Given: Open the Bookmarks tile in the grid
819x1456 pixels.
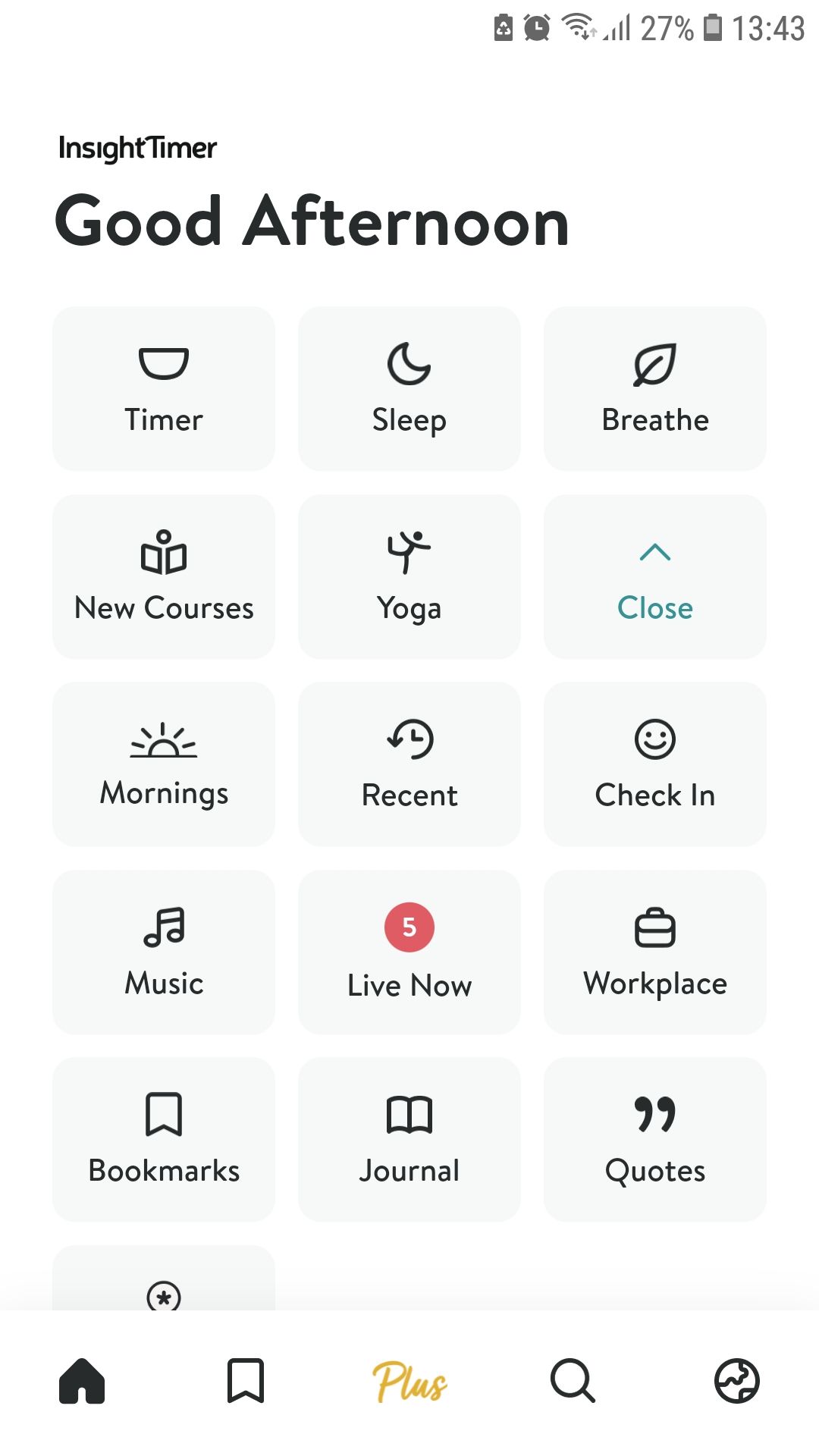Looking at the screenshot, I should (x=164, y=1140).
